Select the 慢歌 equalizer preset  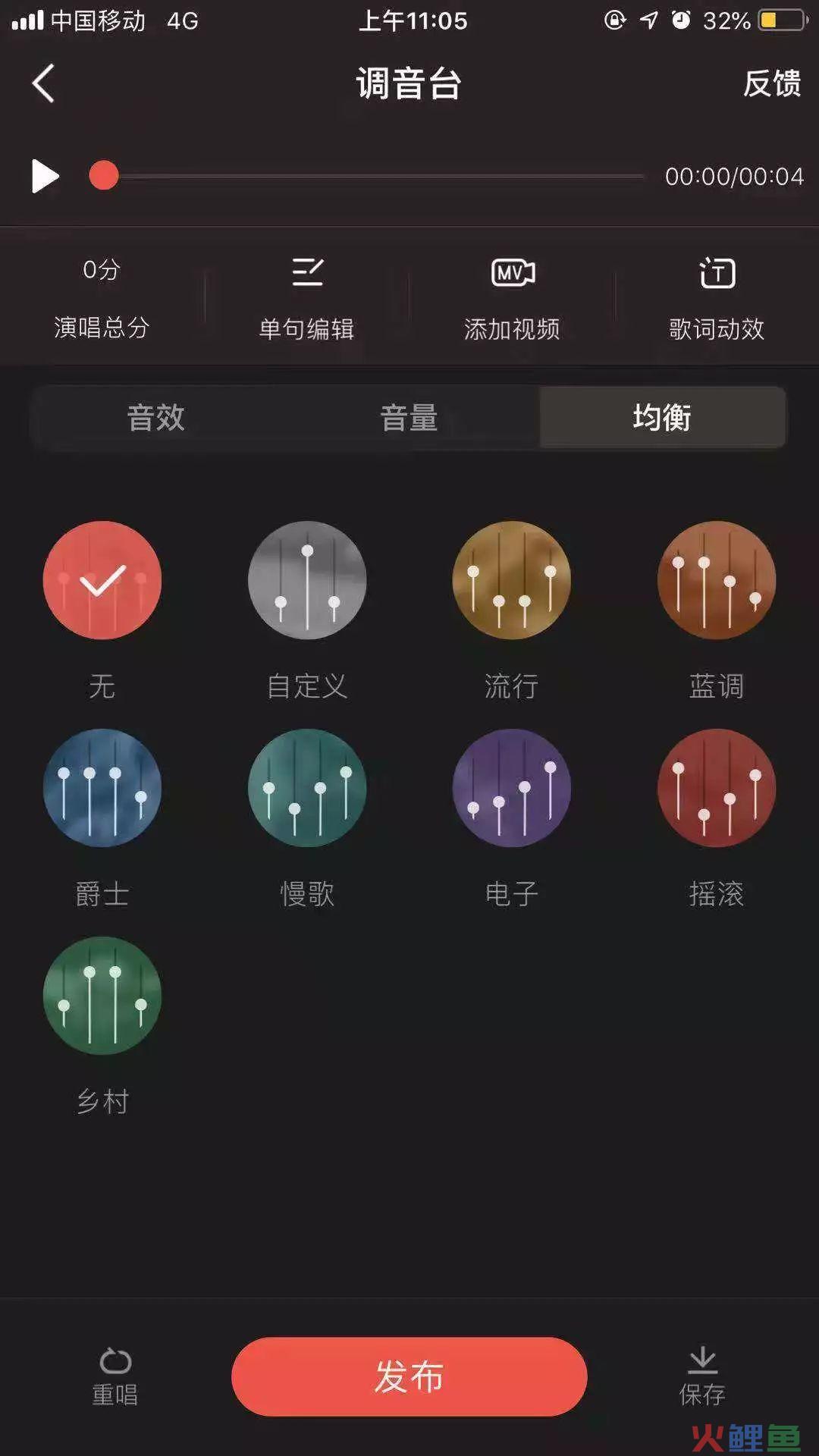coord(307,788)
